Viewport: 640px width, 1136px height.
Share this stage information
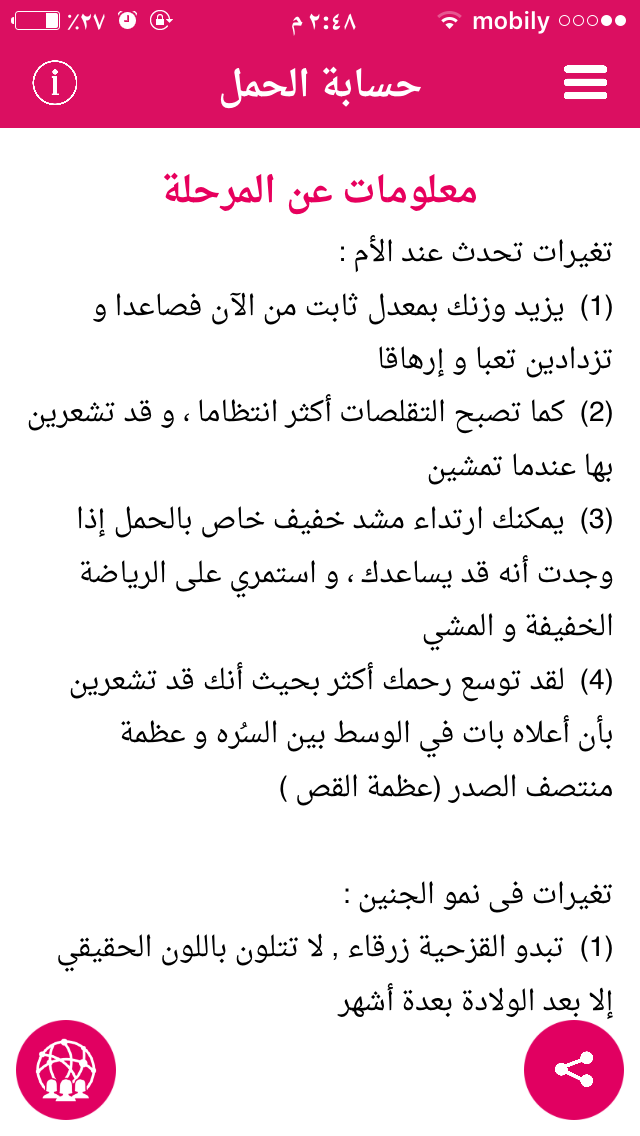(x=573, y=1069)
